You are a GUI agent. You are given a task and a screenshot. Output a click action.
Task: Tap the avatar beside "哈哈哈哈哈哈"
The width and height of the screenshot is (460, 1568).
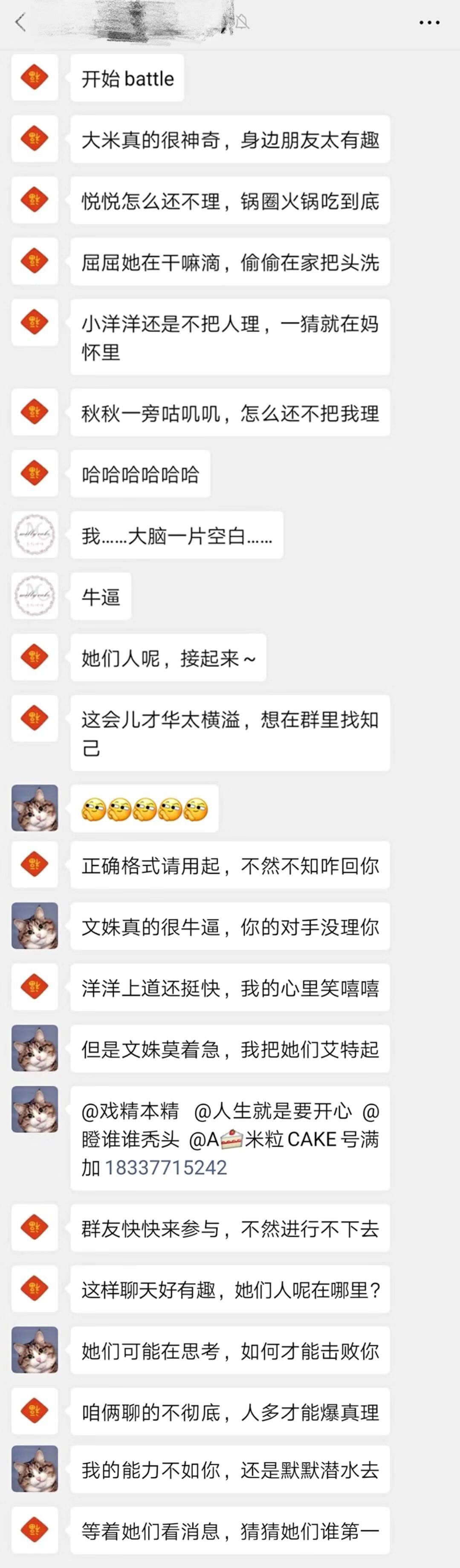pos(35,474)
